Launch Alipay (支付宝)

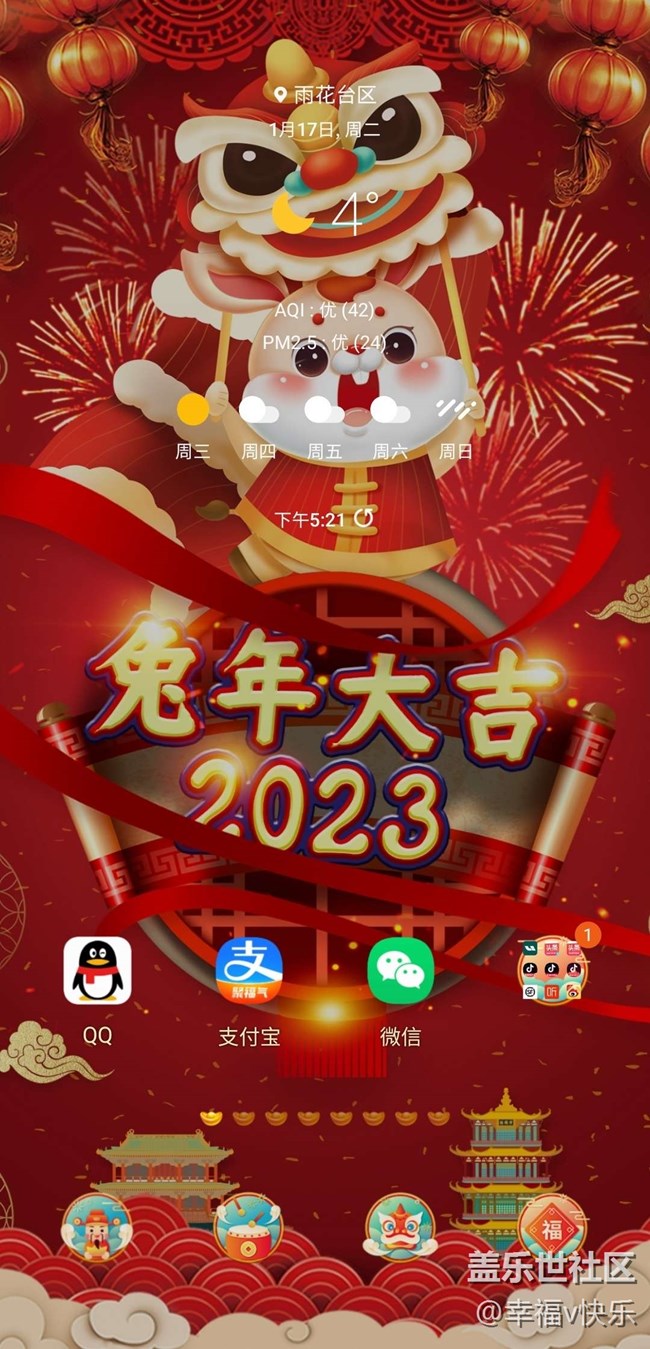click(249, 971)
